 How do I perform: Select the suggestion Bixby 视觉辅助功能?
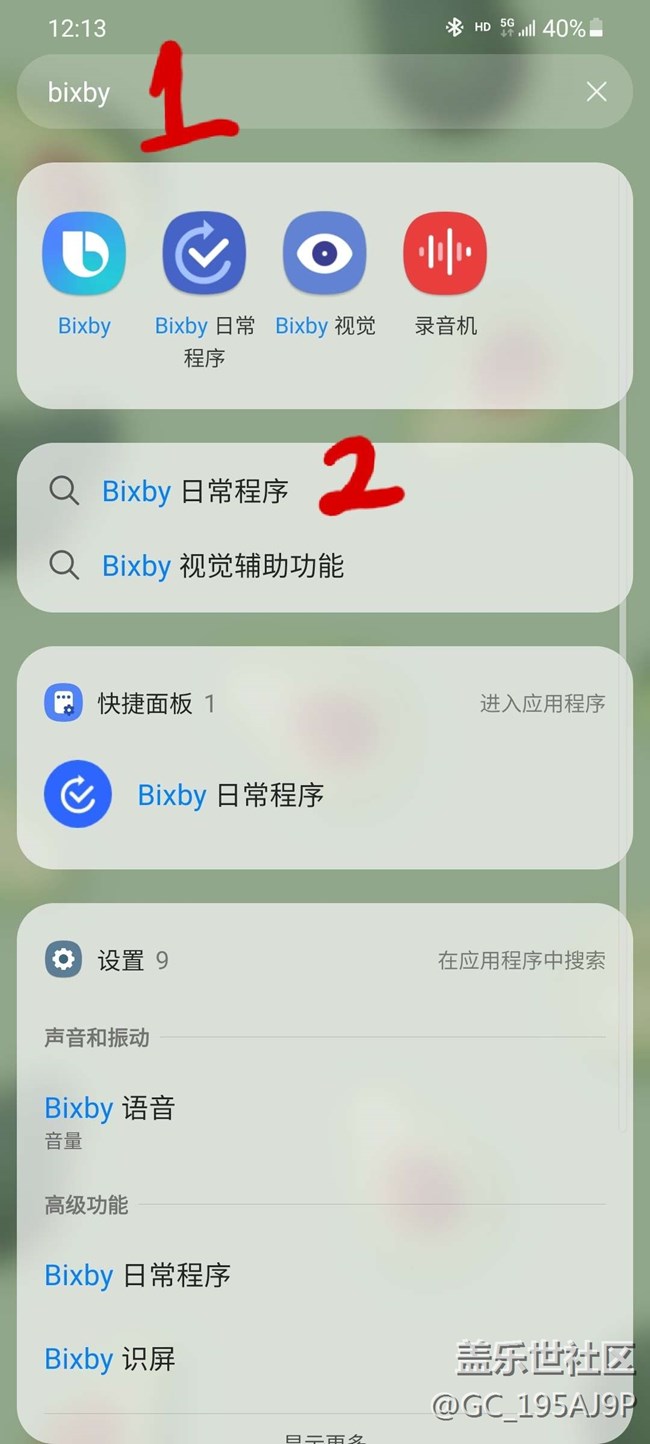coord(222,566)
